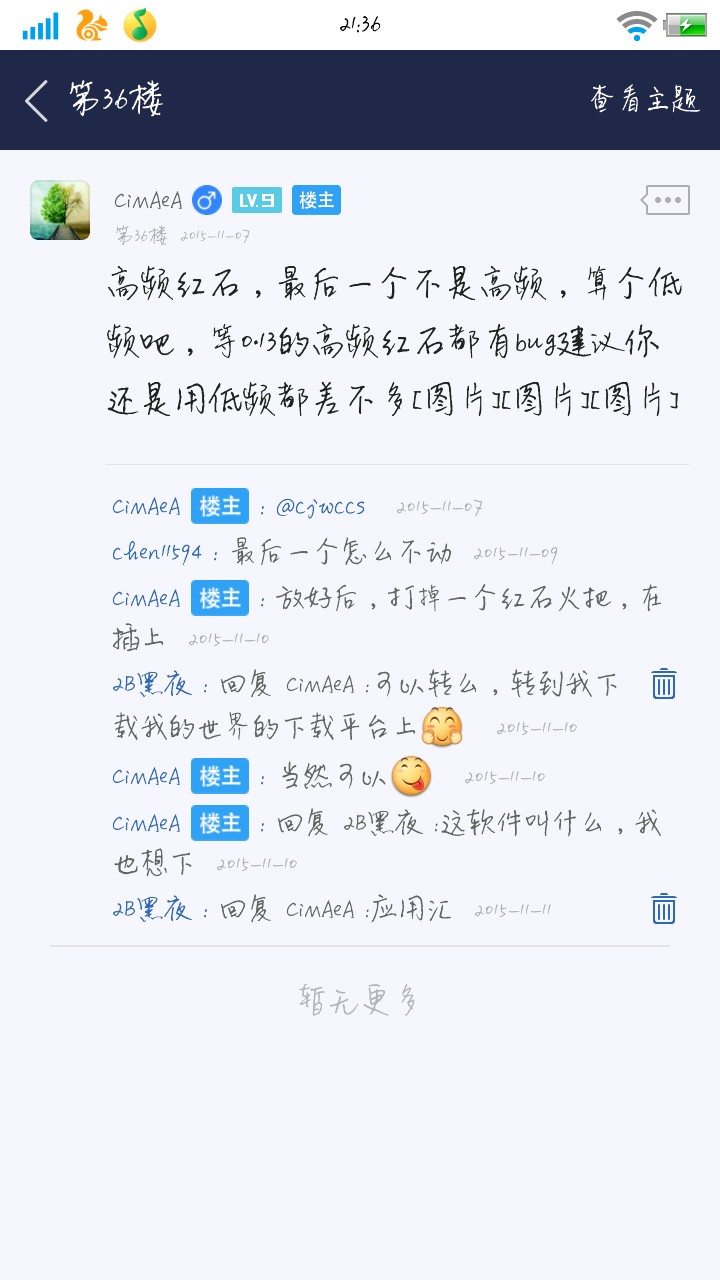Open chen11594's user profile
This screenshot has height=1280, width=720.
coord(157,552)
